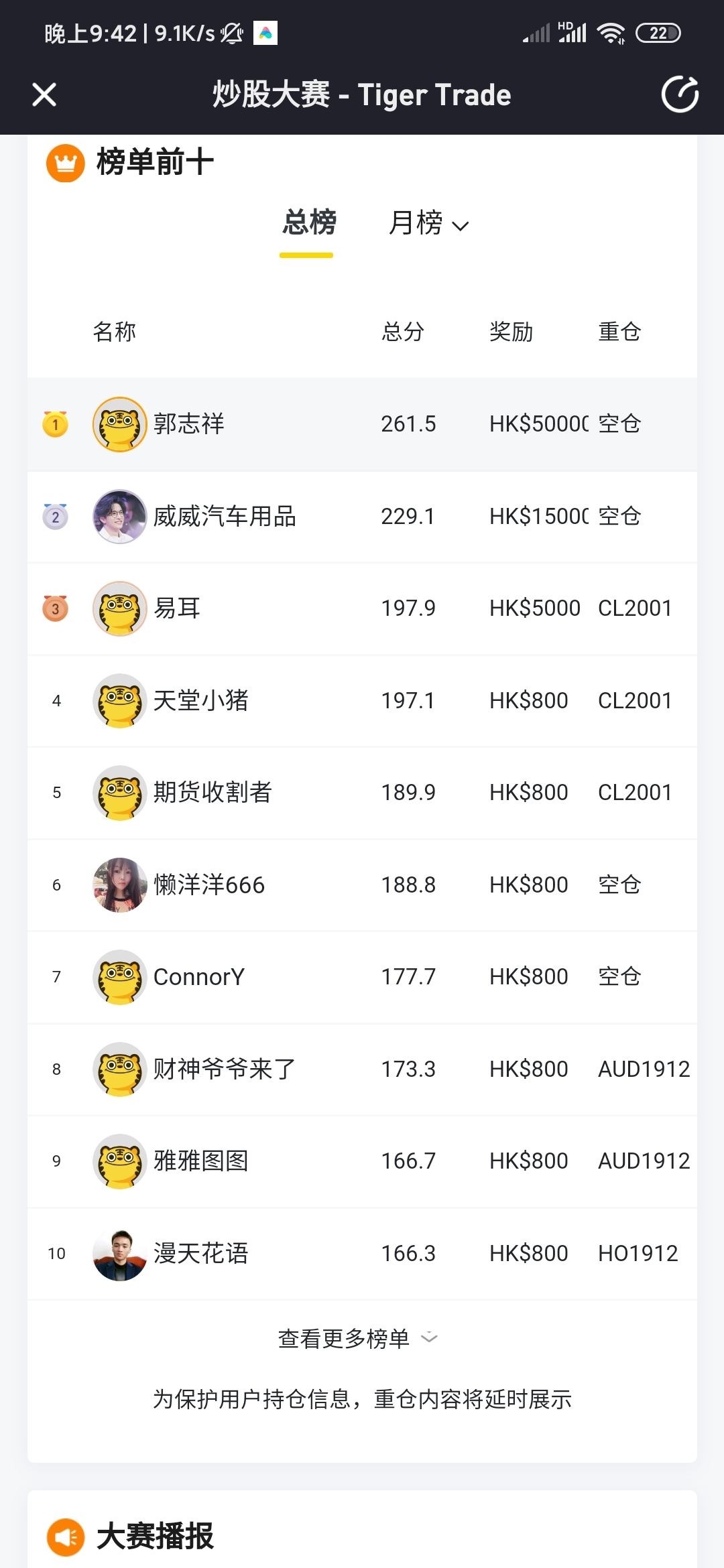Open the 月榜 dropdown
Viewport: 724px width, 1568px height.
click(x=428, y=224)
